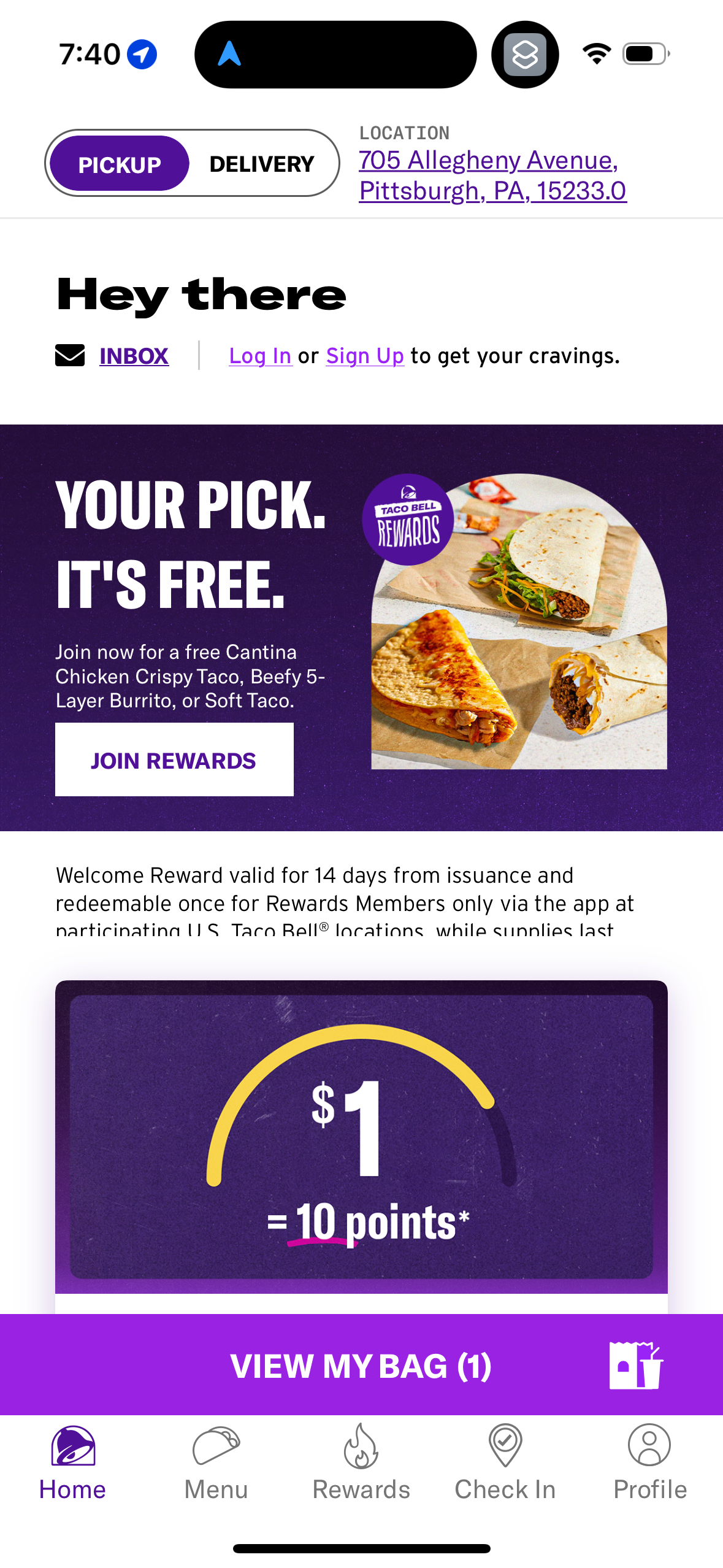Open the Sign Up link
This screenshot has width=723, height=1568.
[364, 356]
